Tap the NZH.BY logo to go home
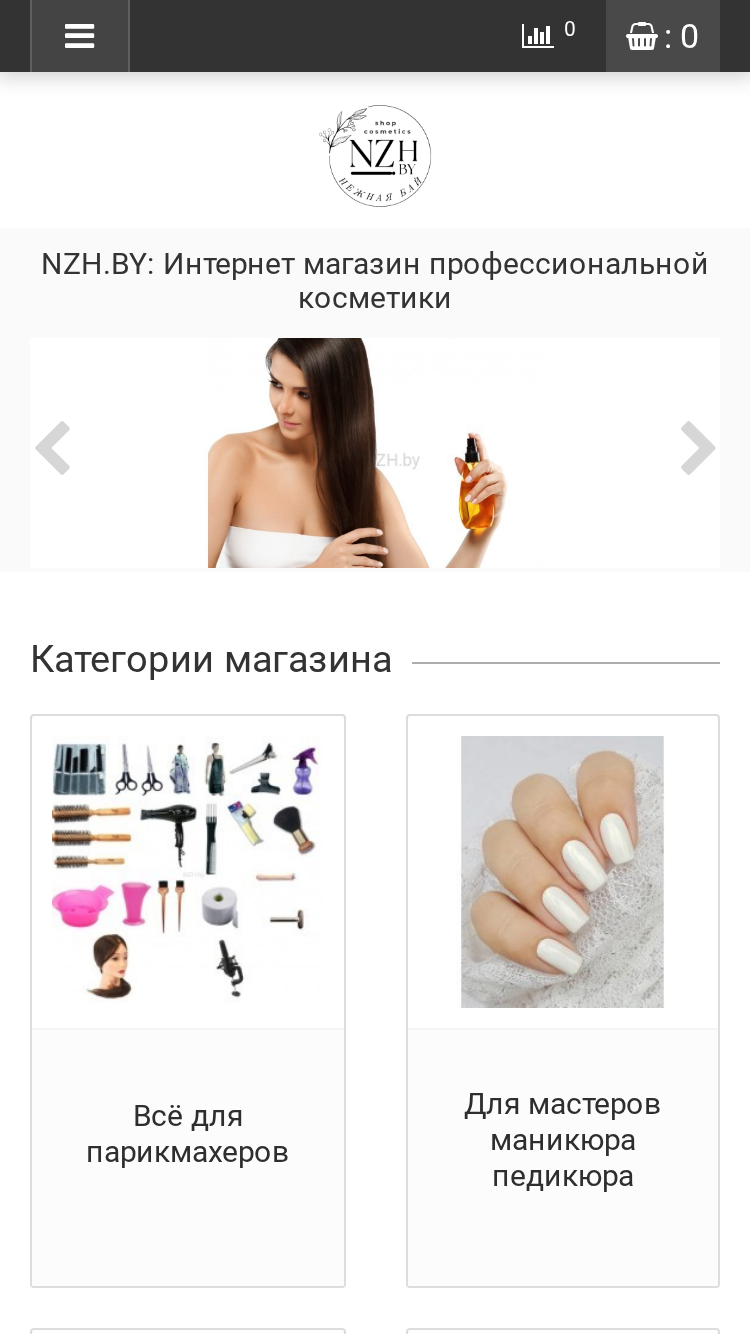Viewport: 750px width, 1334px height. (x=375, y=155)
